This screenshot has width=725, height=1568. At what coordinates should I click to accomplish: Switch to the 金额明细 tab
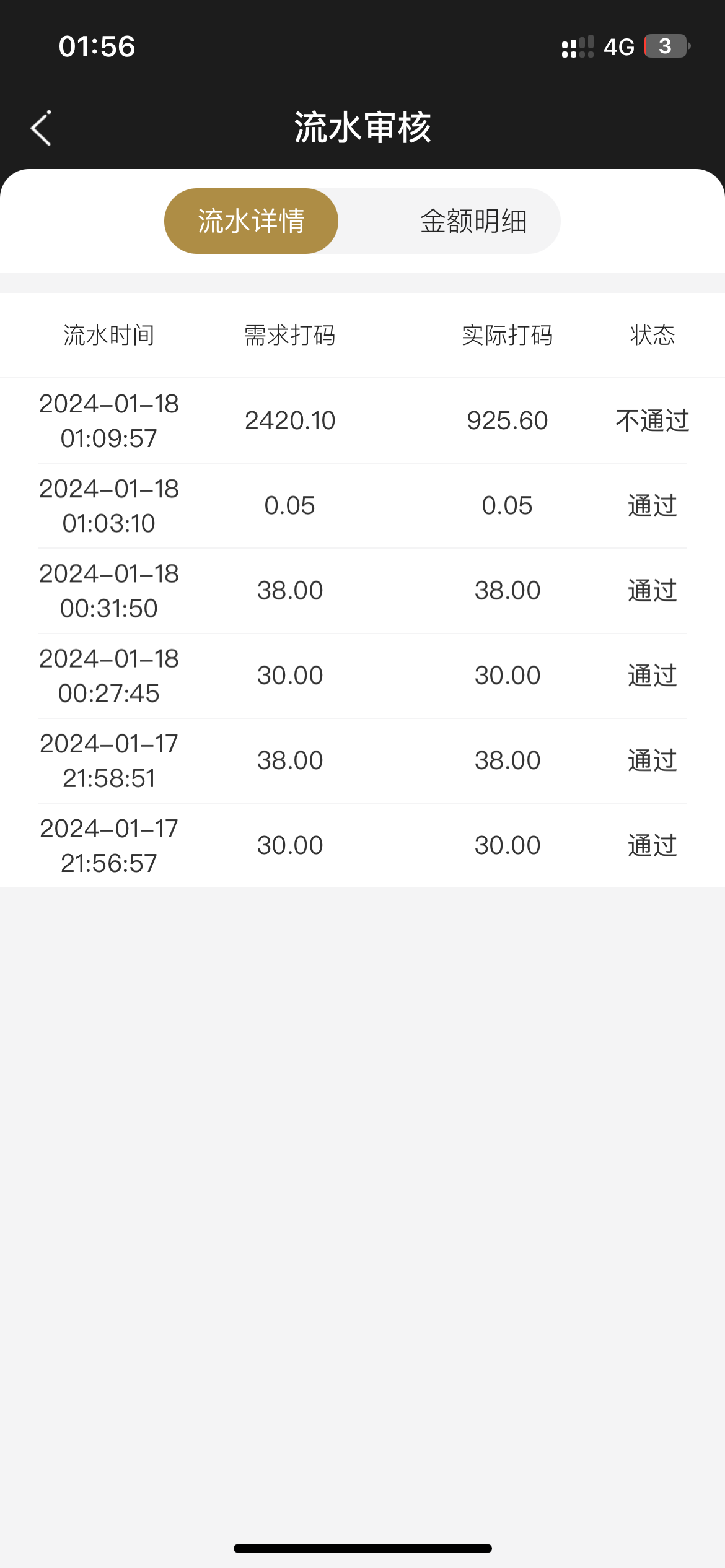pyautogui.click(x=473, y=220)
